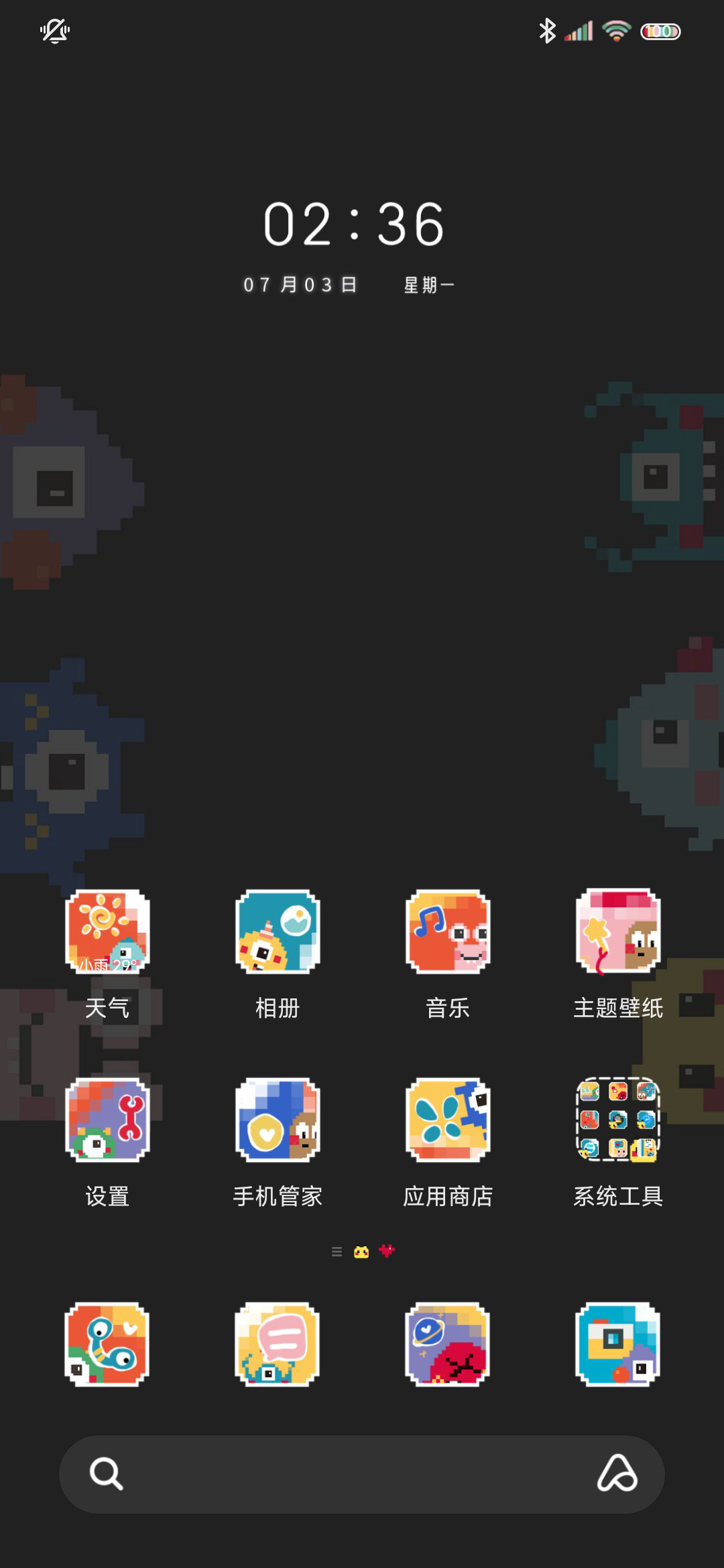This screenshot has width=724, height=1568.
Task: Tap the home screen page indicator
Action: pos(363,1251)
